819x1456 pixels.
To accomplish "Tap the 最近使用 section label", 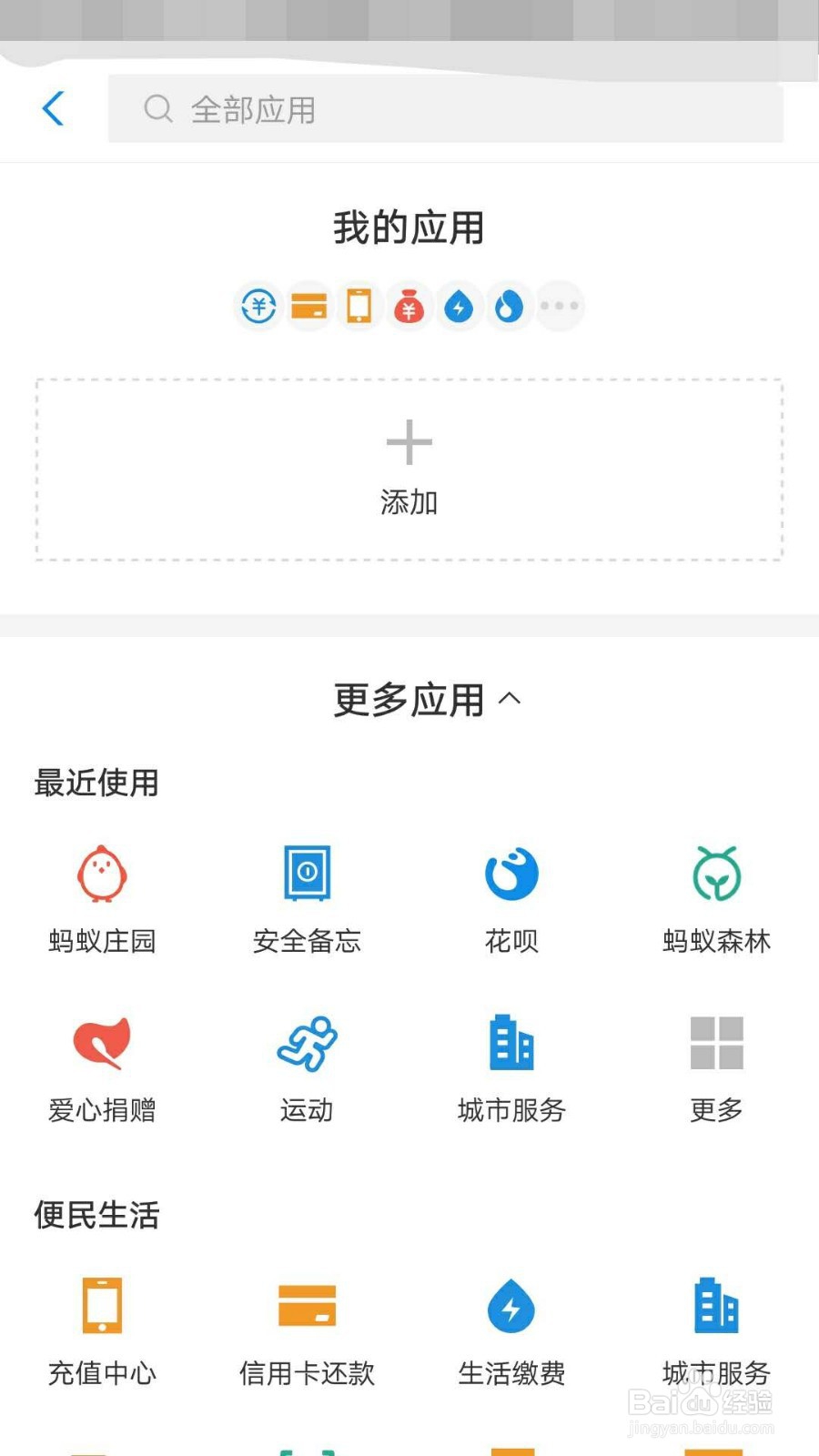I will click(95, 783).
